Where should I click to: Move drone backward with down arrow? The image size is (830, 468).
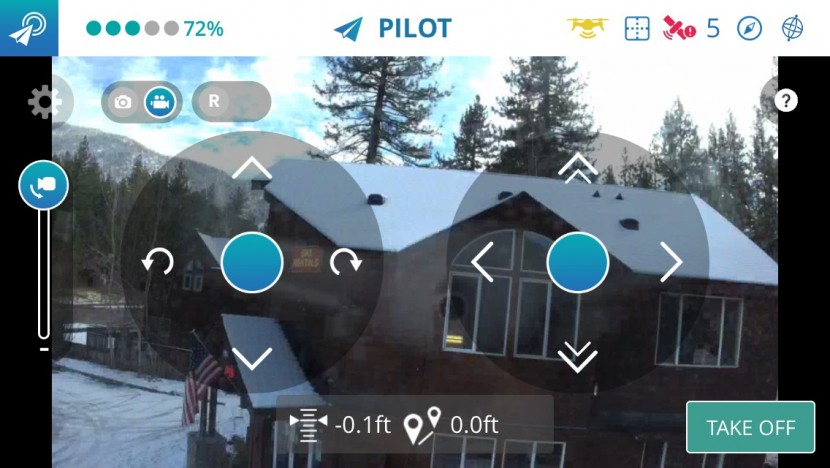(x=251, y=357)
